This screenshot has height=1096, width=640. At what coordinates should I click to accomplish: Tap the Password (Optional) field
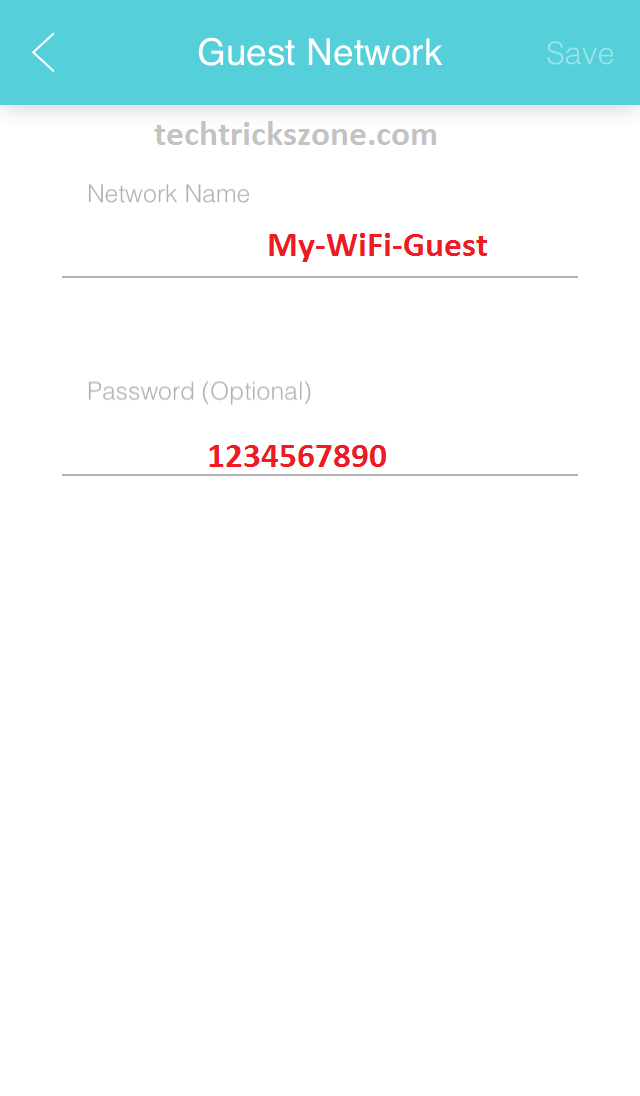coord(320,456)
